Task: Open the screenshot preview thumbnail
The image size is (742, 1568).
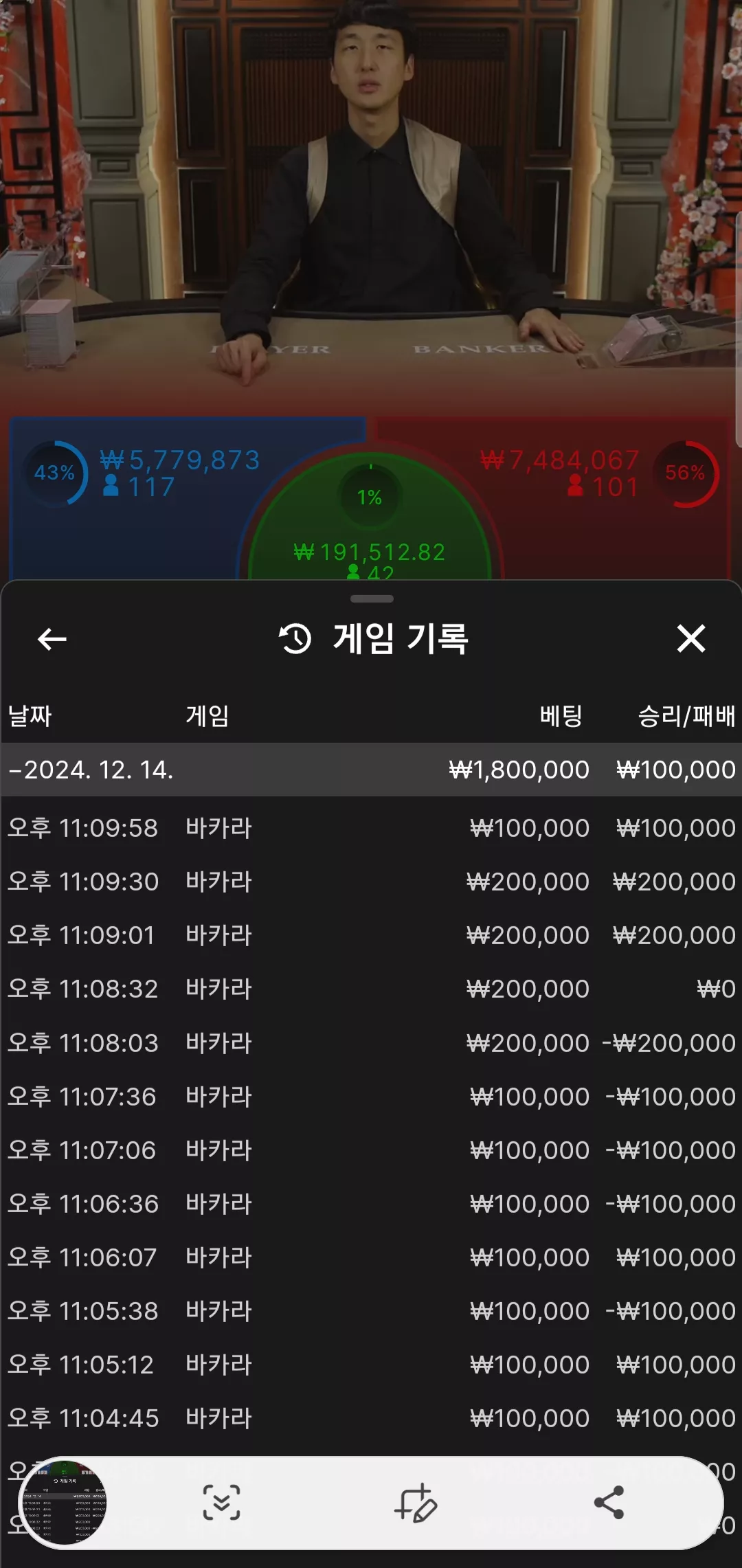Action: pos(65,1503)
